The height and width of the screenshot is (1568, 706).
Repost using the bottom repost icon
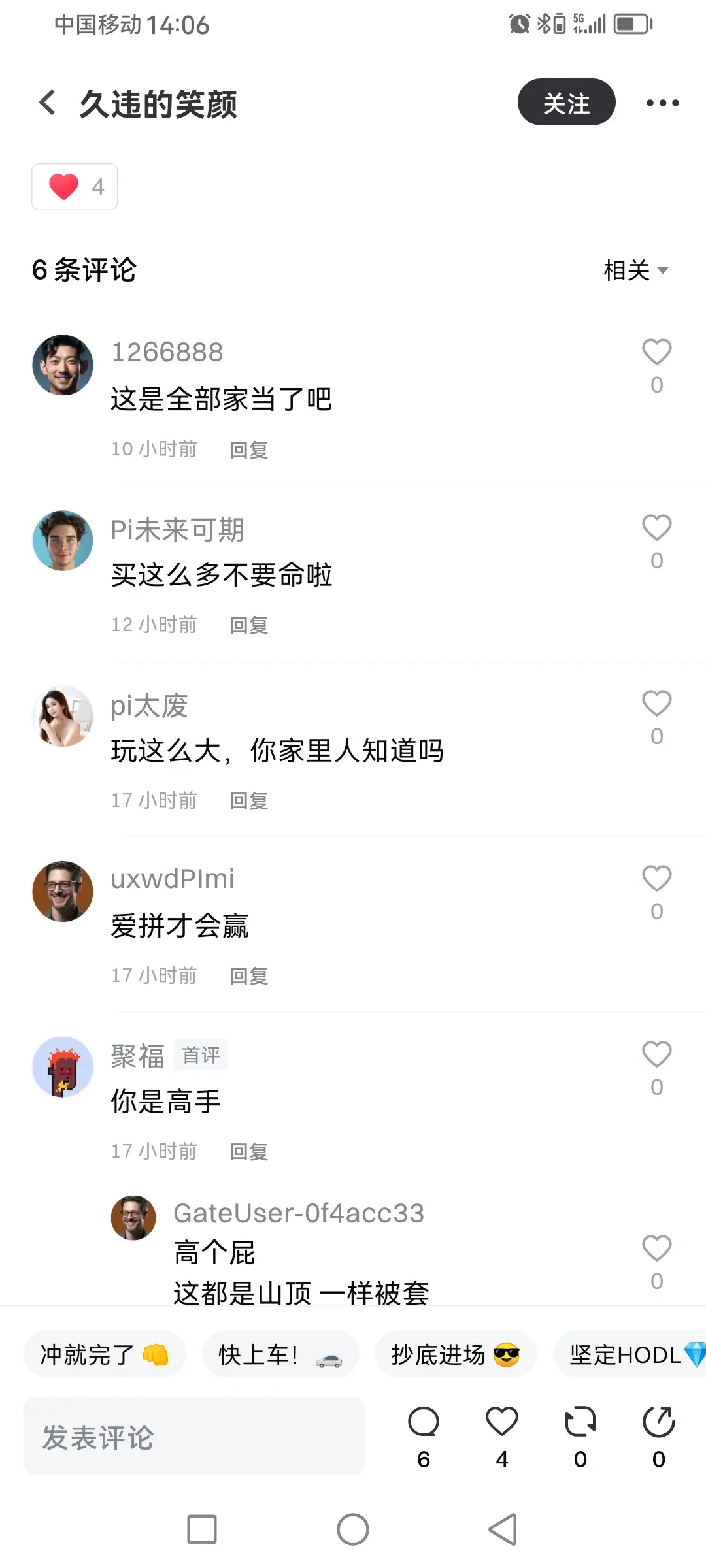coord(580,1422)
